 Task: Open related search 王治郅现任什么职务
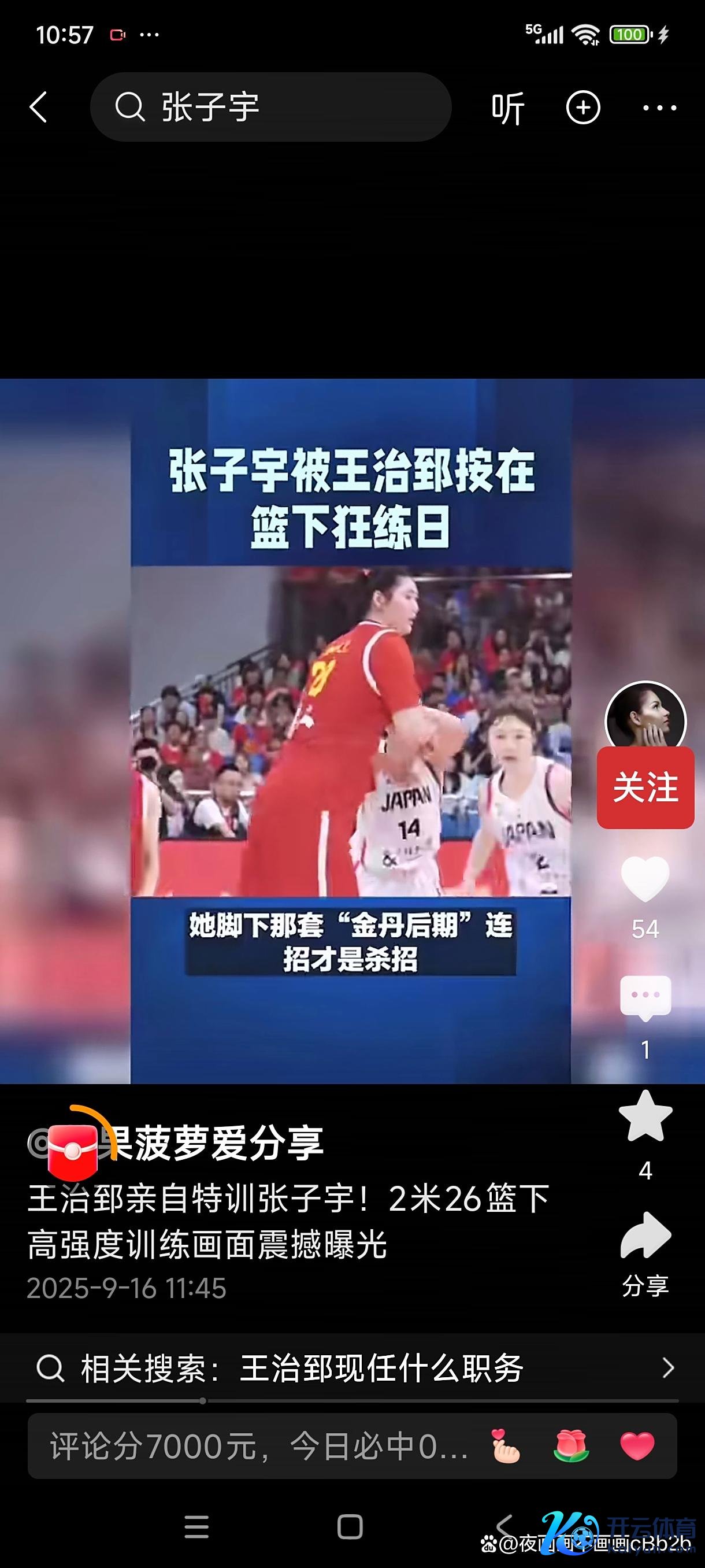pos(353,1369)
